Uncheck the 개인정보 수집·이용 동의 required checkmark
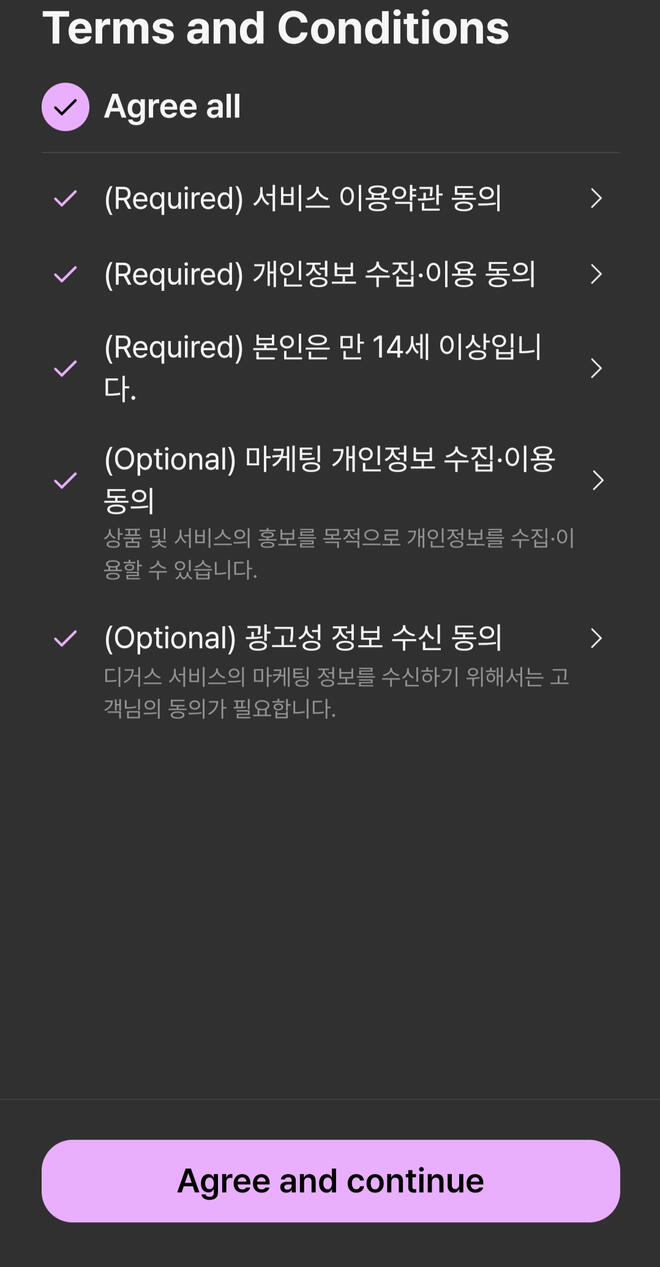This screenshot has height=1267, width=660. pos(65,274)
